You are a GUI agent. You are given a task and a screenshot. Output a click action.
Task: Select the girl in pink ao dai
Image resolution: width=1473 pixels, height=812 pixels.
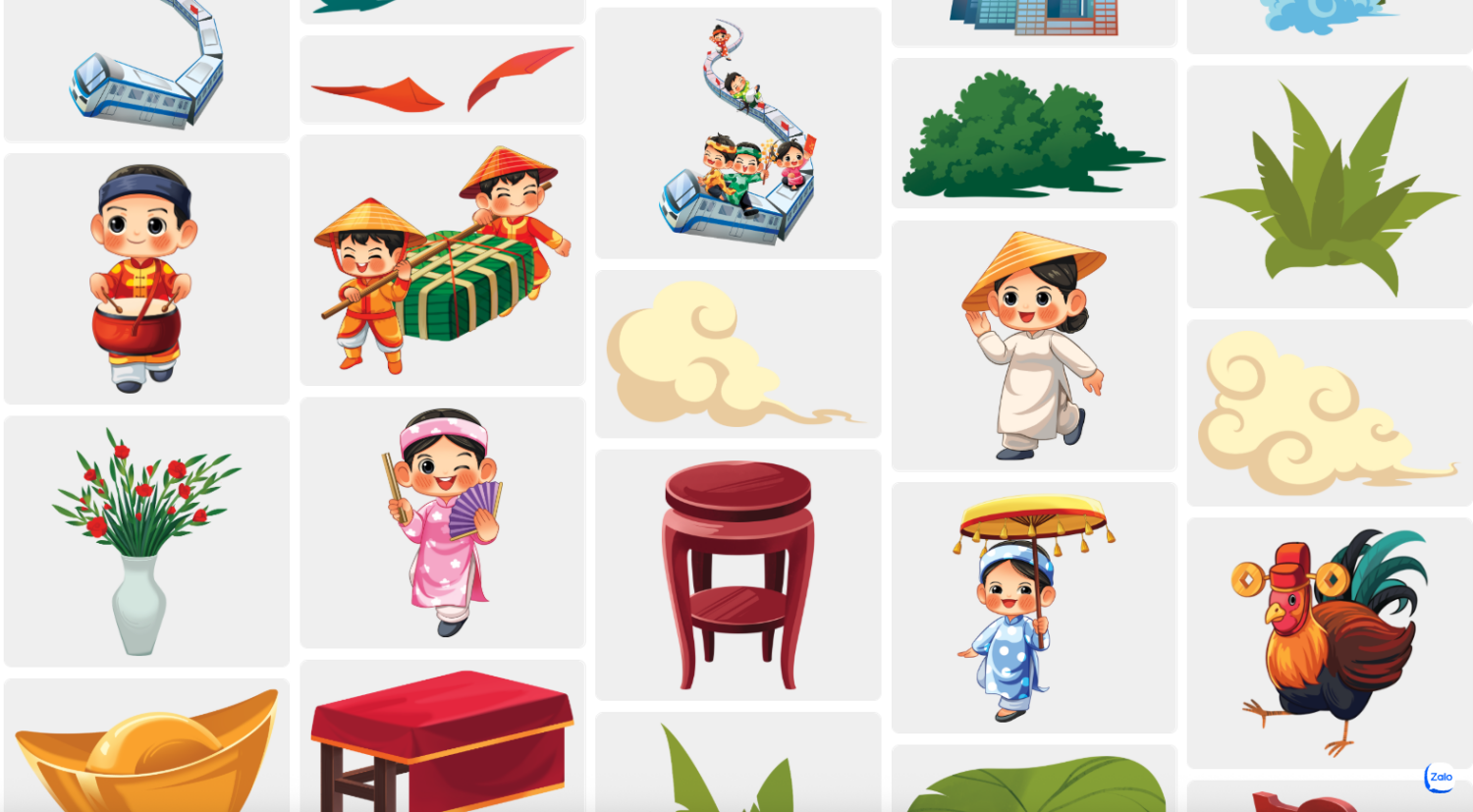click(x=442, y=522)
